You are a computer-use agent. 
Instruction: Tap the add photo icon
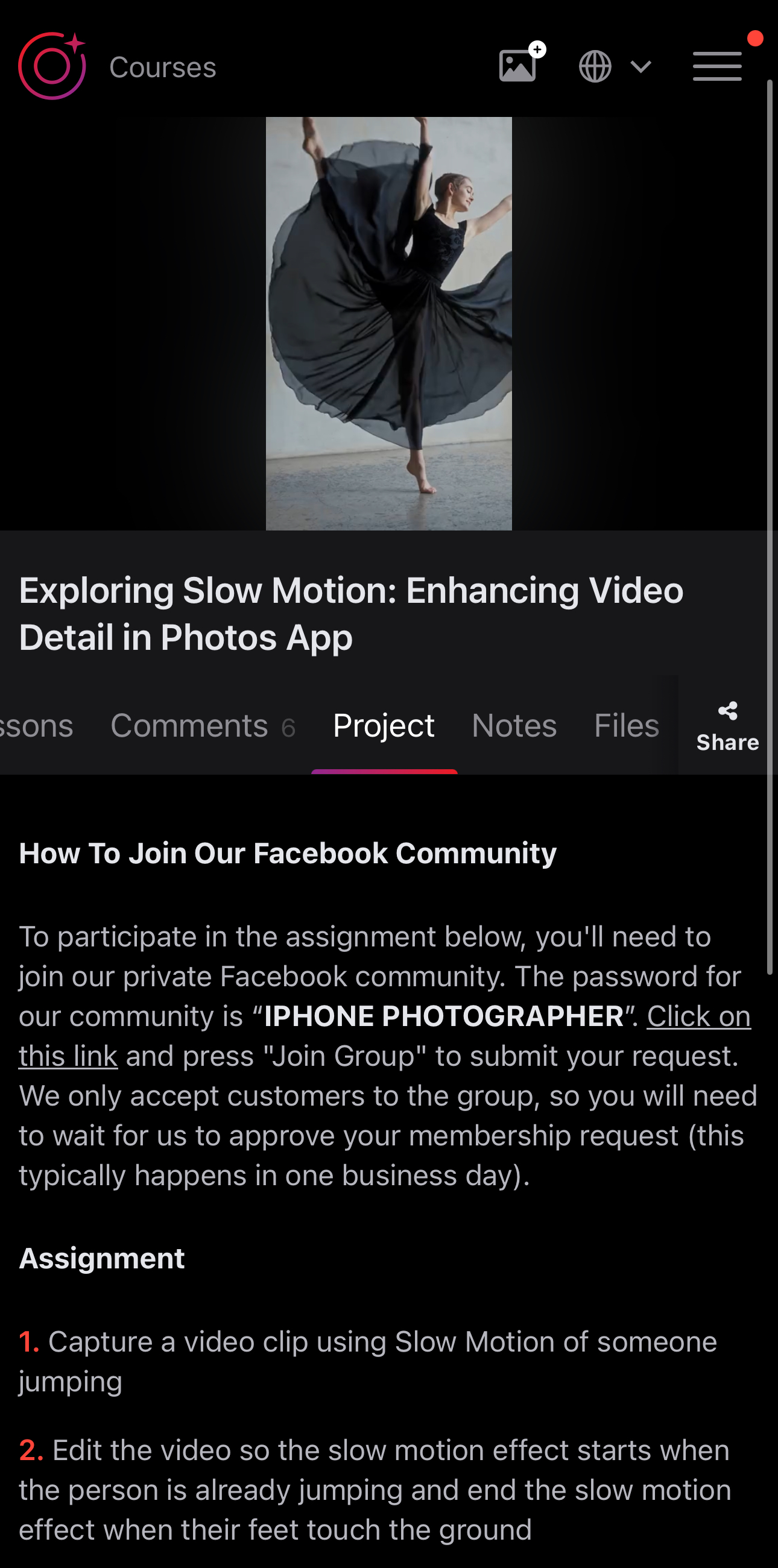pos(519,65)
